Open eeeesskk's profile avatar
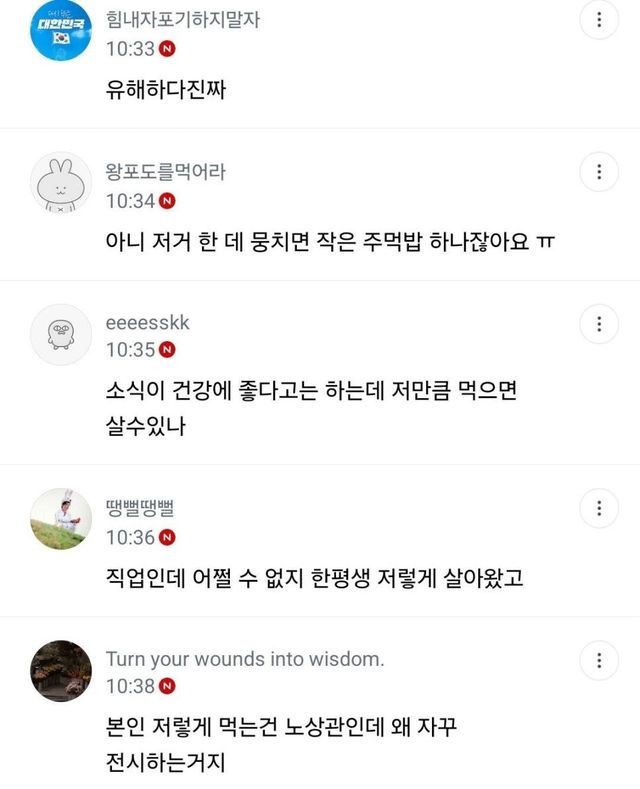This screenshot has width=640, height=789. (62, 336)
